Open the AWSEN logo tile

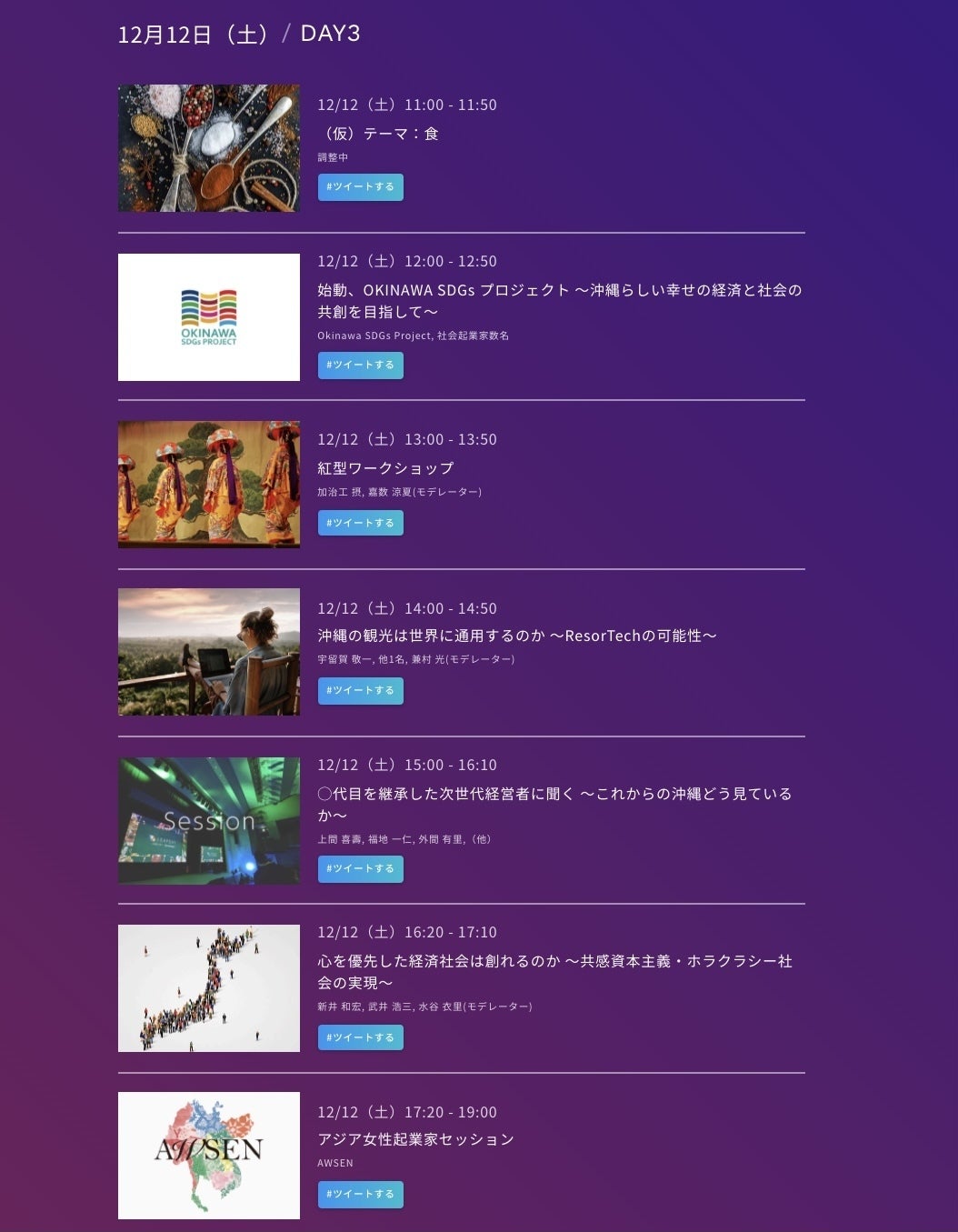coord(209,1156)
